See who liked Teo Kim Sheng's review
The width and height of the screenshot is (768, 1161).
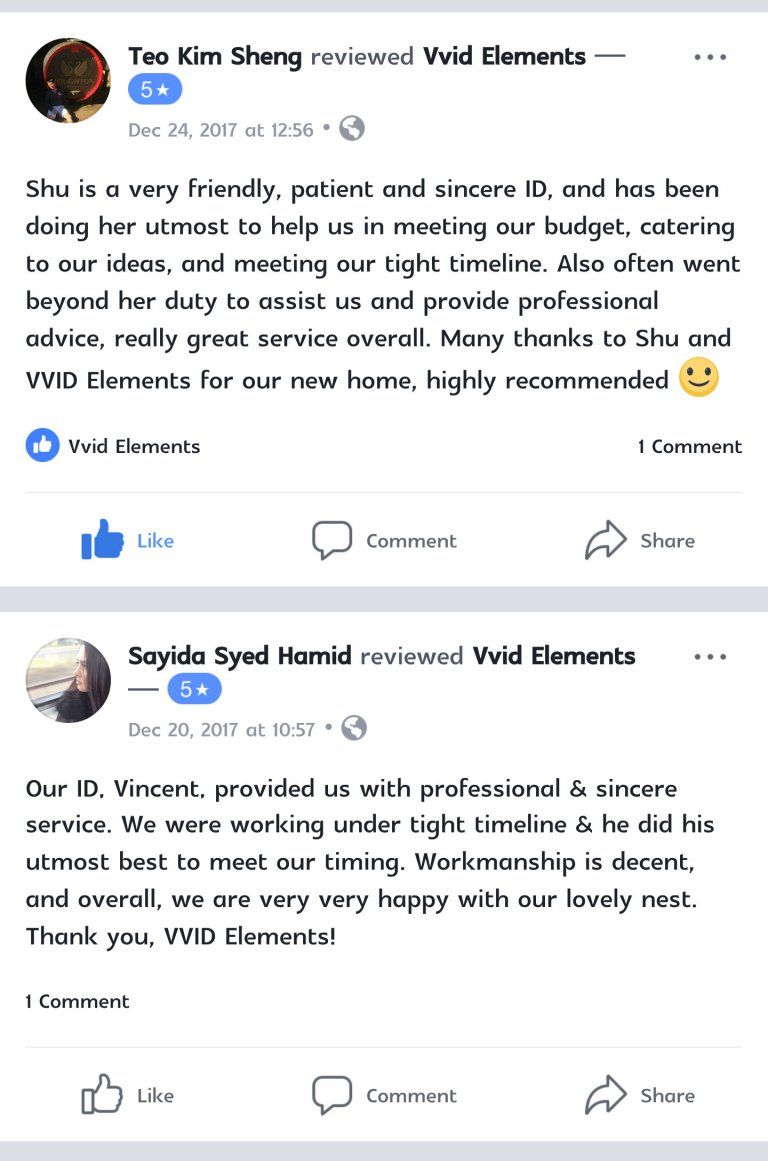point(113,447)
